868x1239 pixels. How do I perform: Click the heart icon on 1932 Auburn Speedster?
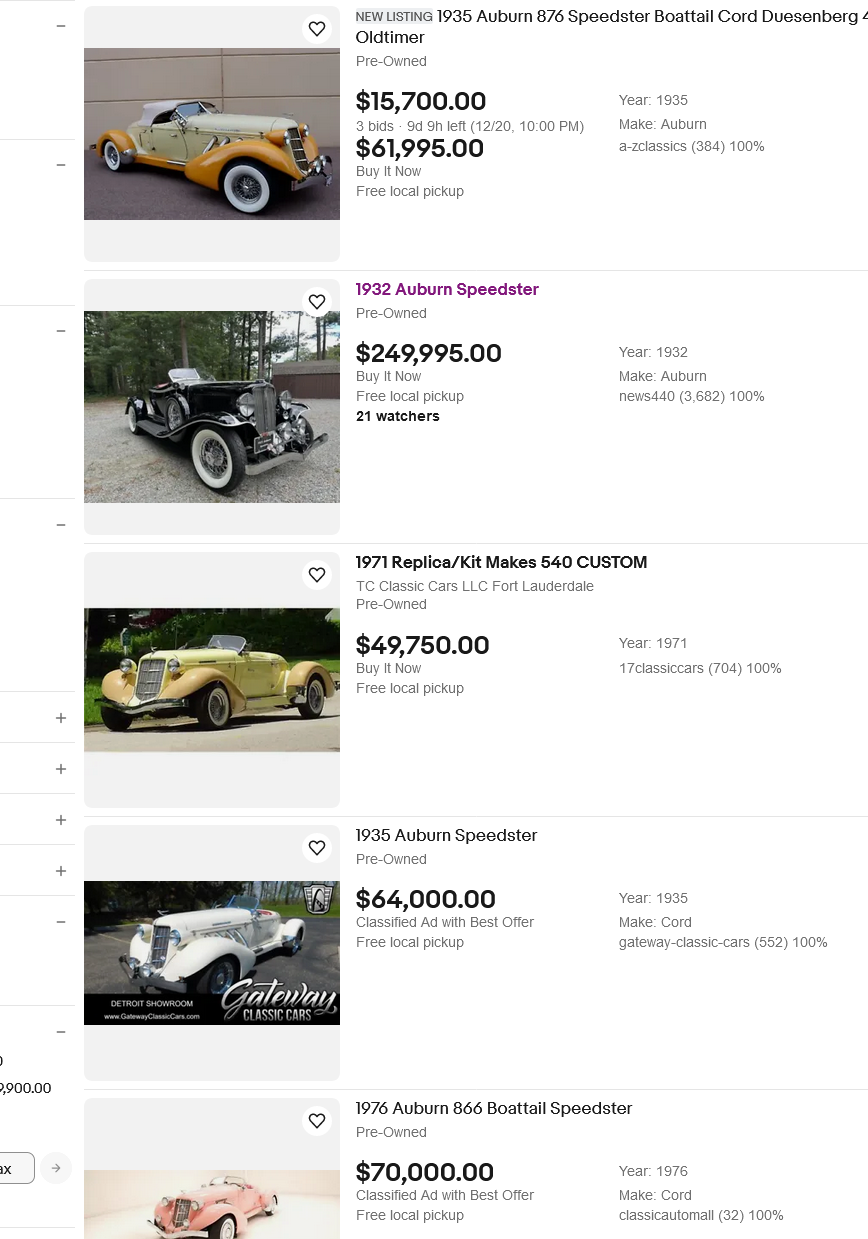[317, 301]
